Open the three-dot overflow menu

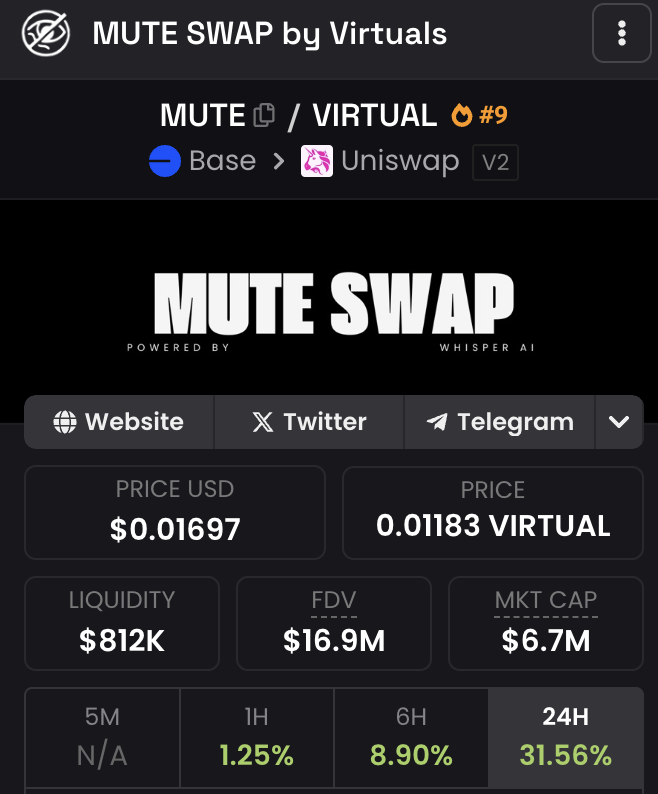pyautogui.click(x=621, y=34)
